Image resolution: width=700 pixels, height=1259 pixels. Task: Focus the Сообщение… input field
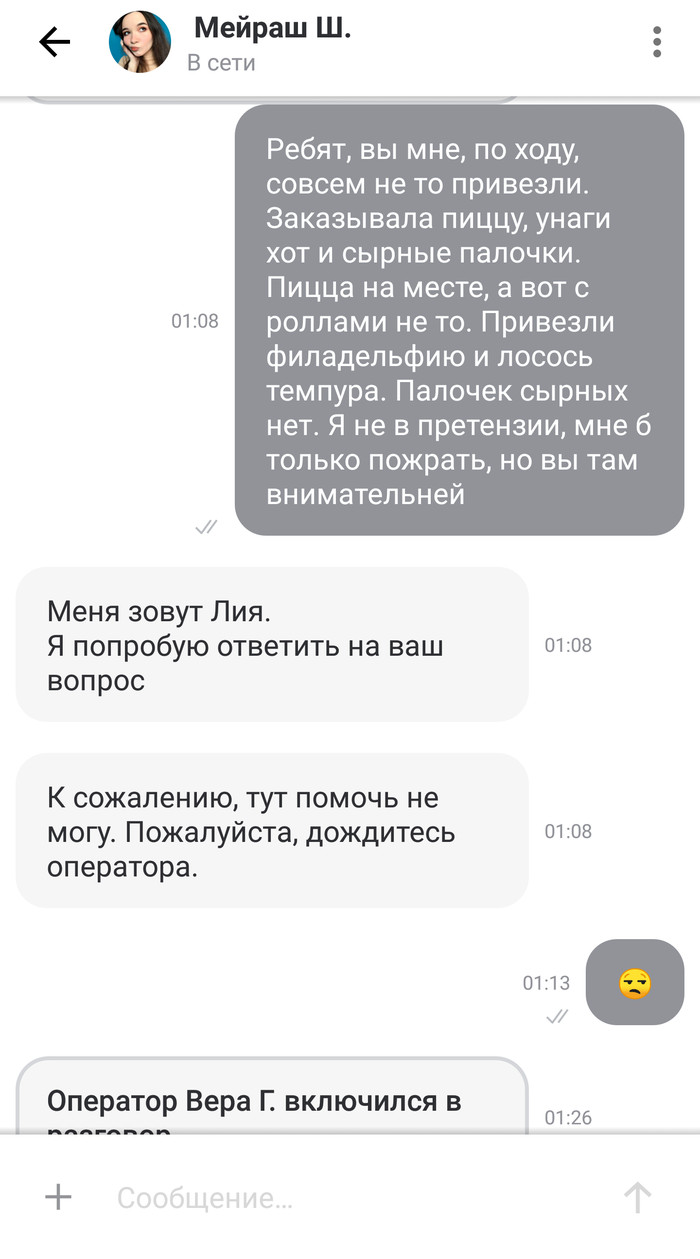[x=340, y=1197]
